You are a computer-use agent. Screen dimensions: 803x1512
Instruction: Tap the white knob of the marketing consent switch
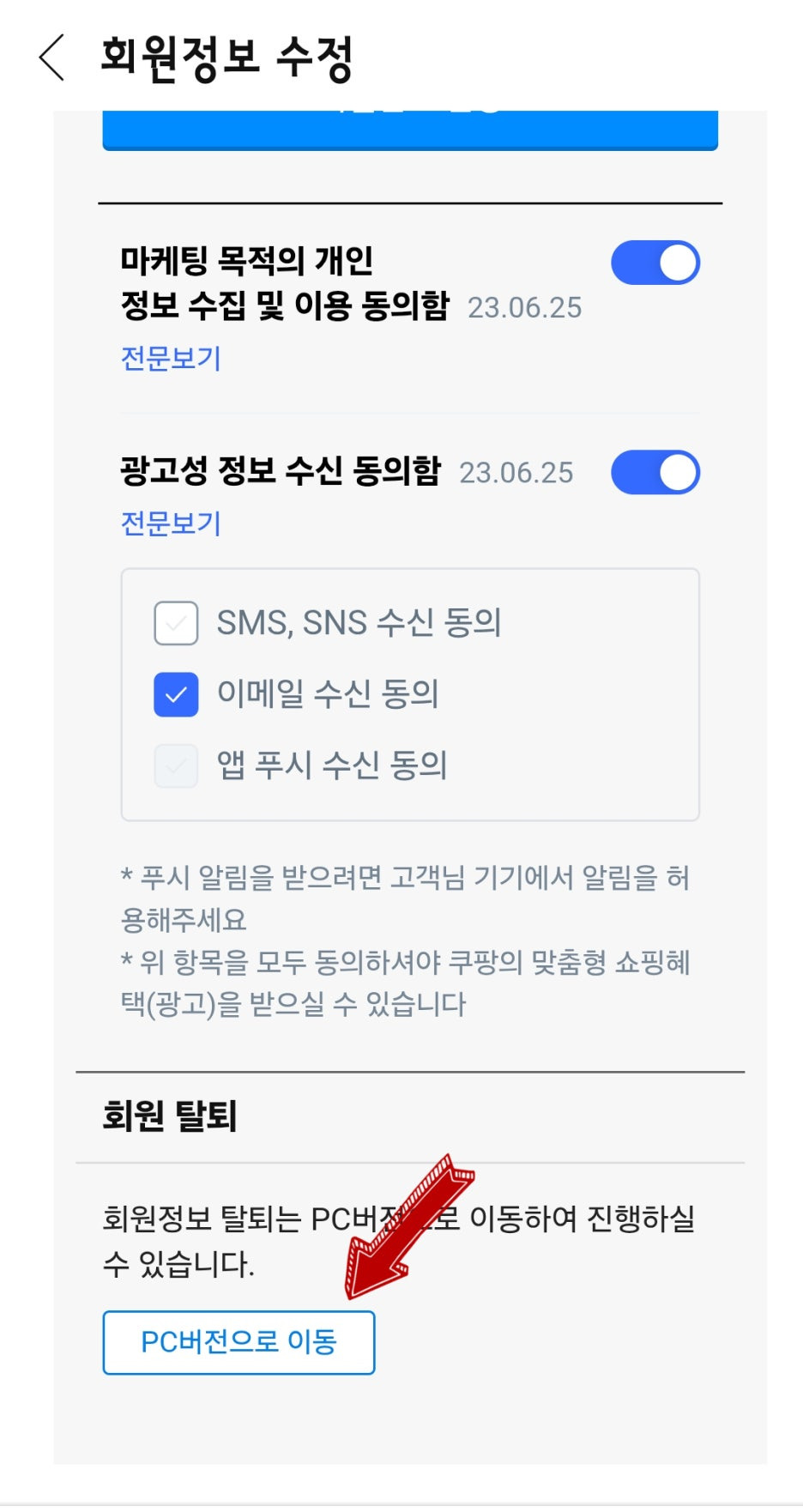(x=677, y=263)
